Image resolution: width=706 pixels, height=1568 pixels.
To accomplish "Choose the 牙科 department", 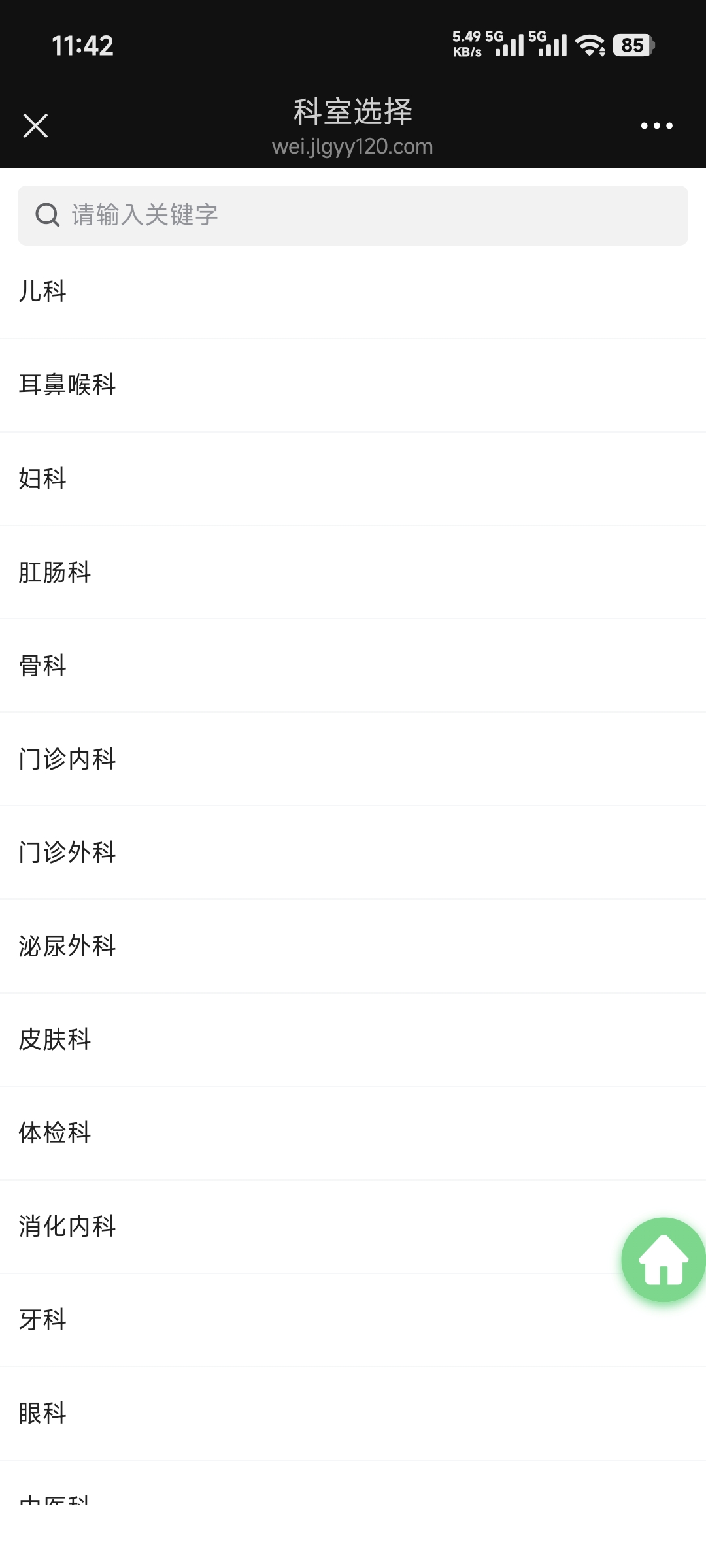I will point(43,1320).
